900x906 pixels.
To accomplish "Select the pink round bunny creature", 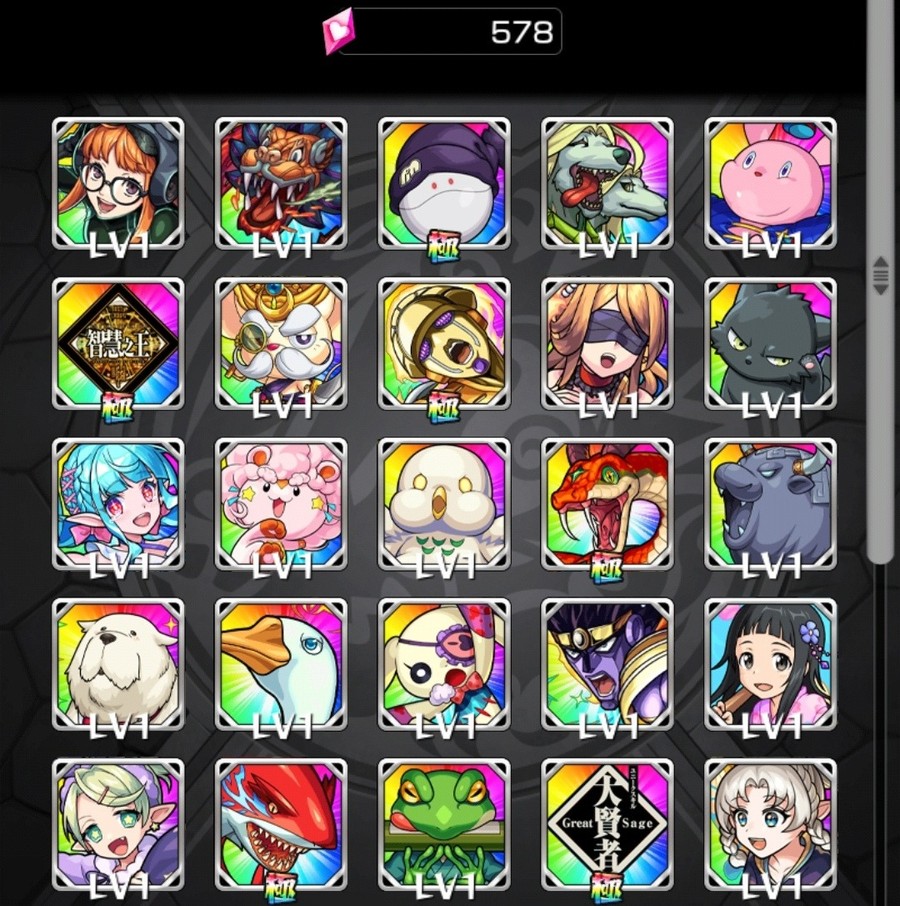I will click(770, 183).
